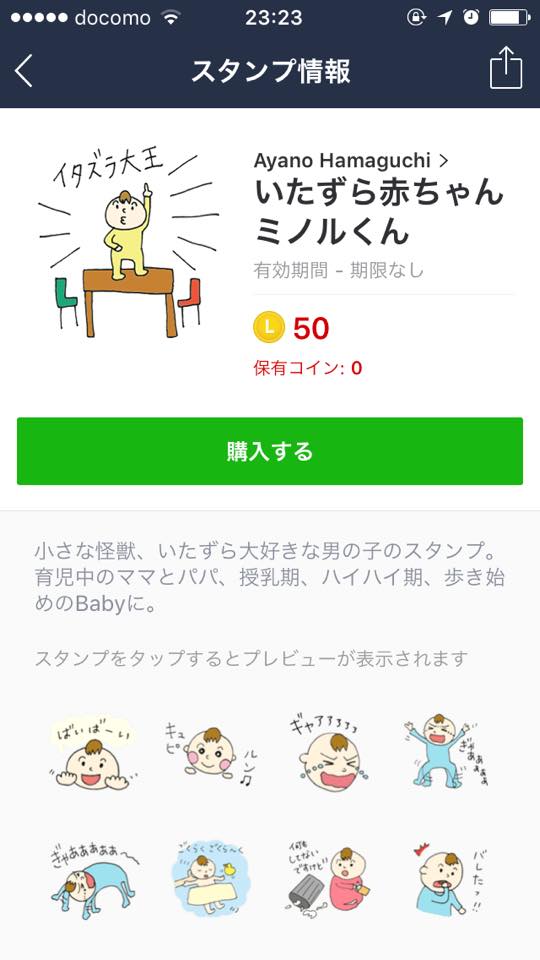Tap the green 購入する purchase button

tap(270, 451)
